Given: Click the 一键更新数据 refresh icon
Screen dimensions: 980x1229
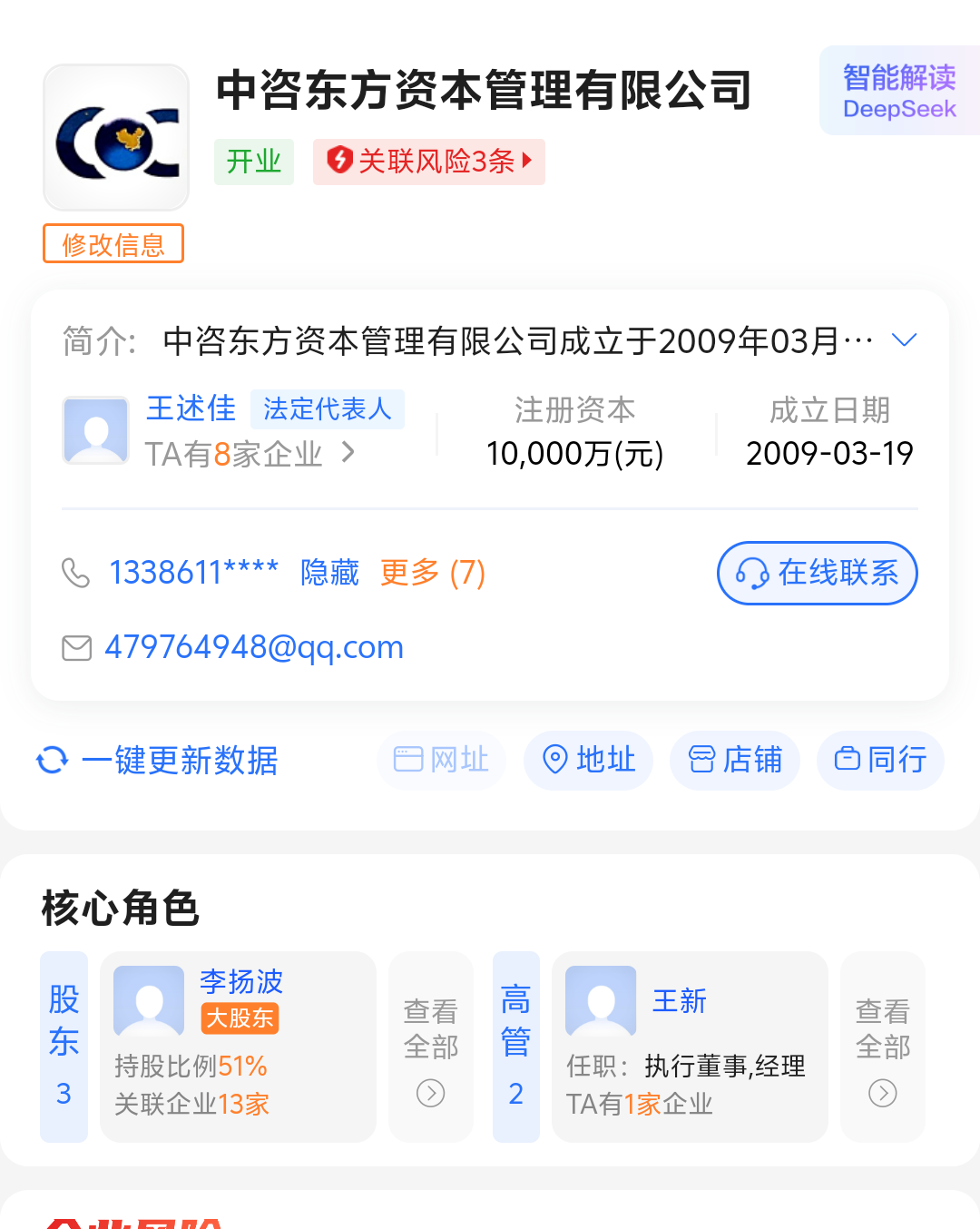Looking at the screenshot, I should pyautogui.click(x=52, y=761).
